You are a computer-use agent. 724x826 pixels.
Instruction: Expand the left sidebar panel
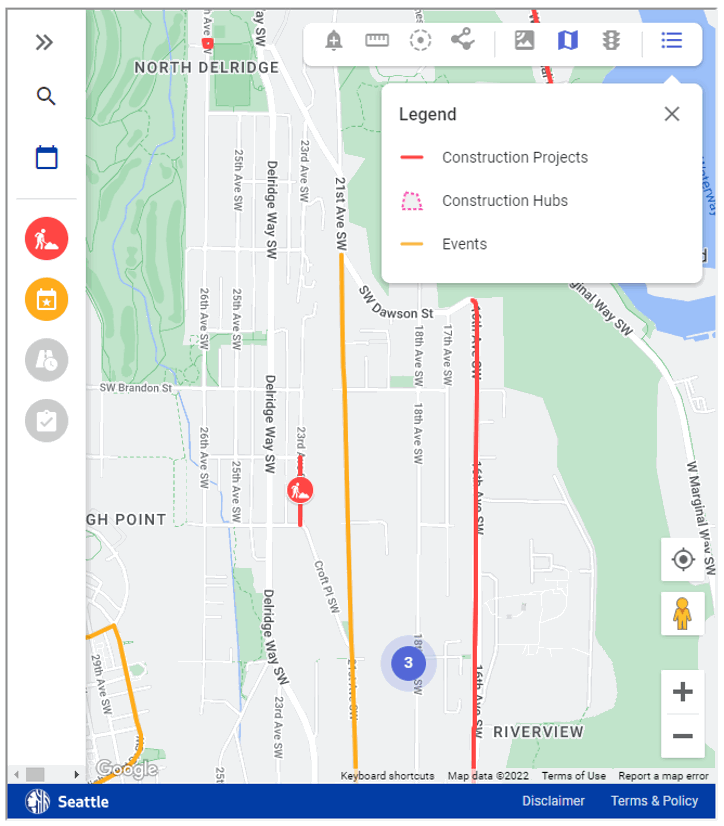pos(44,42)
